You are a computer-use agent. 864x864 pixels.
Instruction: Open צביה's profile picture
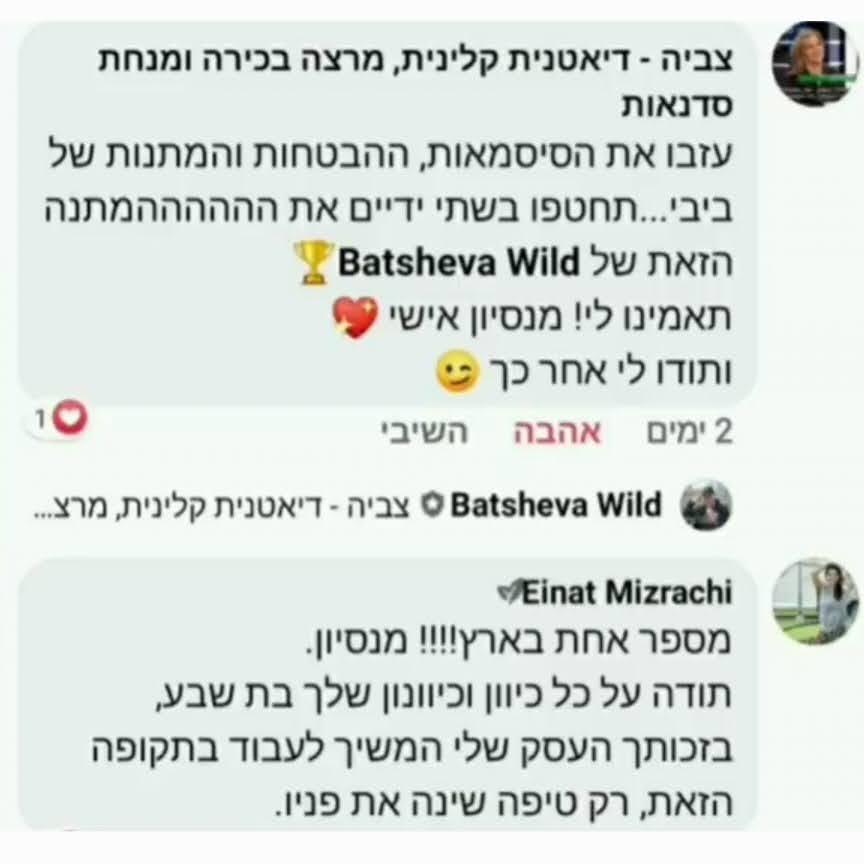[814, 64]
